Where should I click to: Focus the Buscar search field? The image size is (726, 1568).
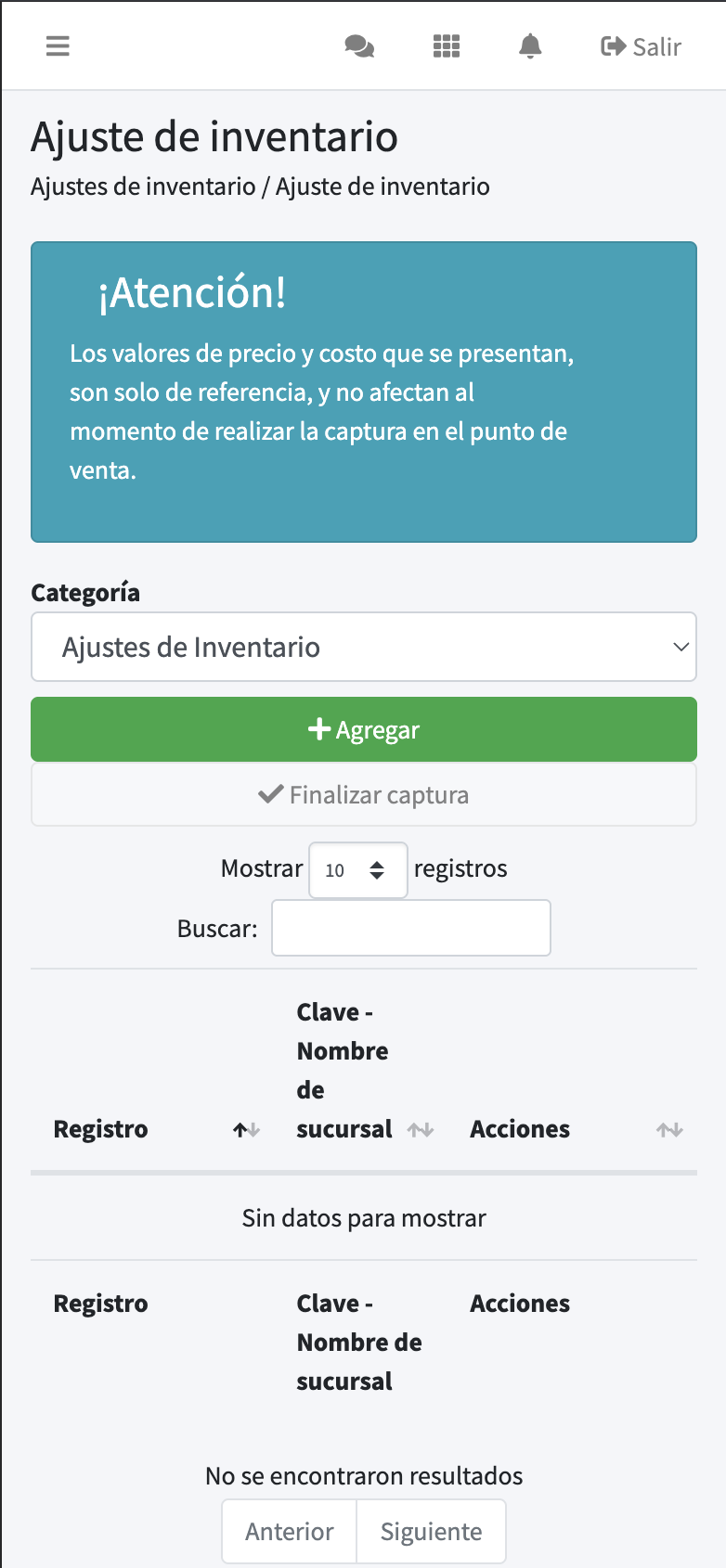pos(410,928)
